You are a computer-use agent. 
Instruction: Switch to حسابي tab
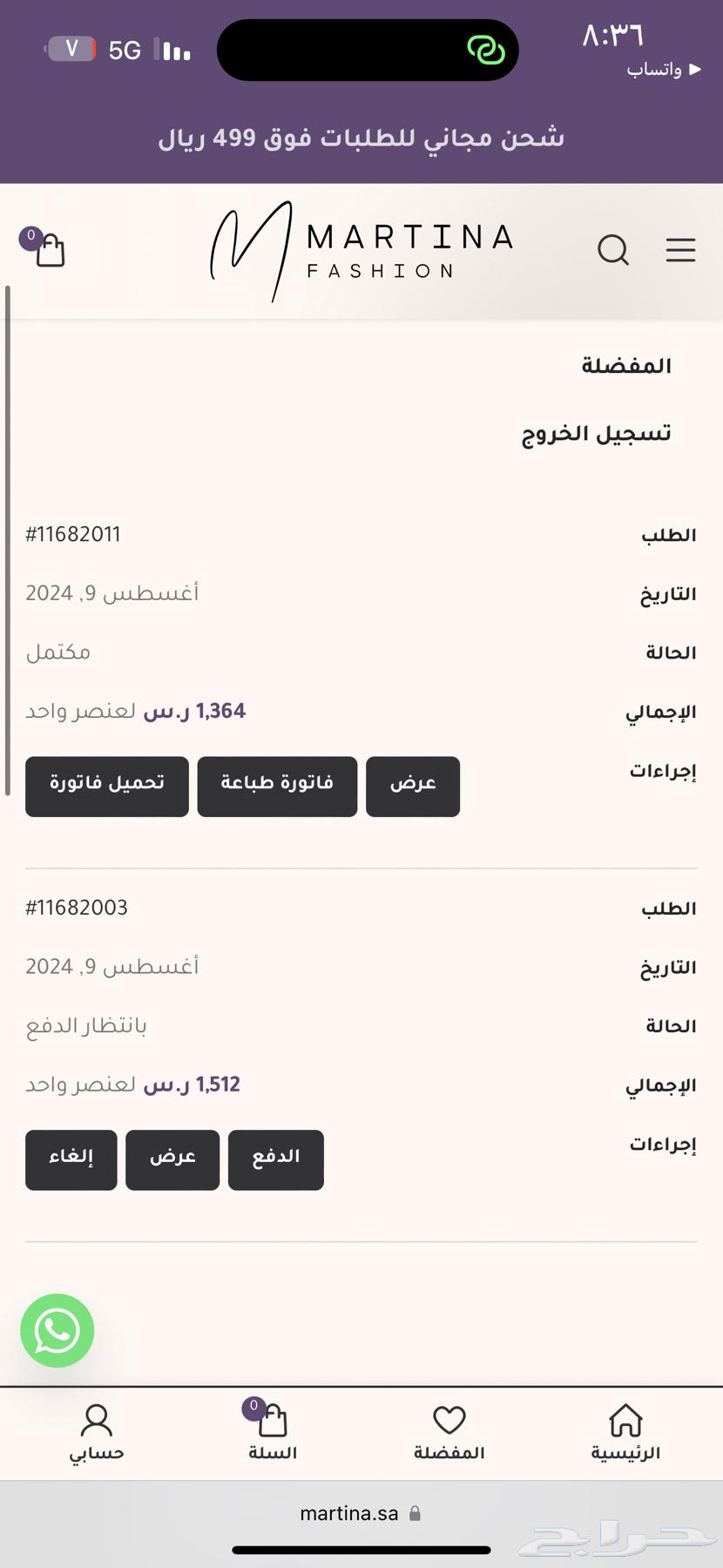[97, 1432]
